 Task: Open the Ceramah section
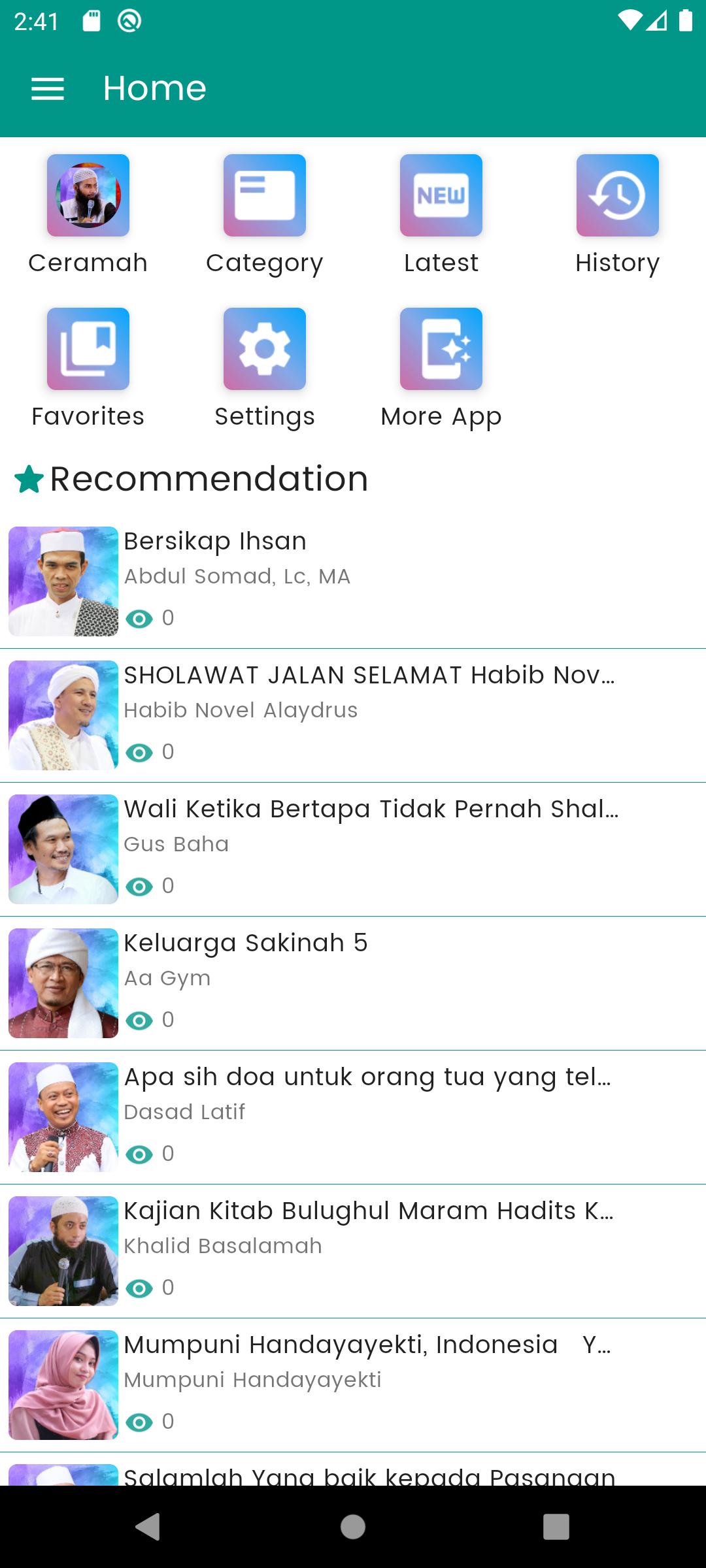pyautogui.click(x=88, y=195)
